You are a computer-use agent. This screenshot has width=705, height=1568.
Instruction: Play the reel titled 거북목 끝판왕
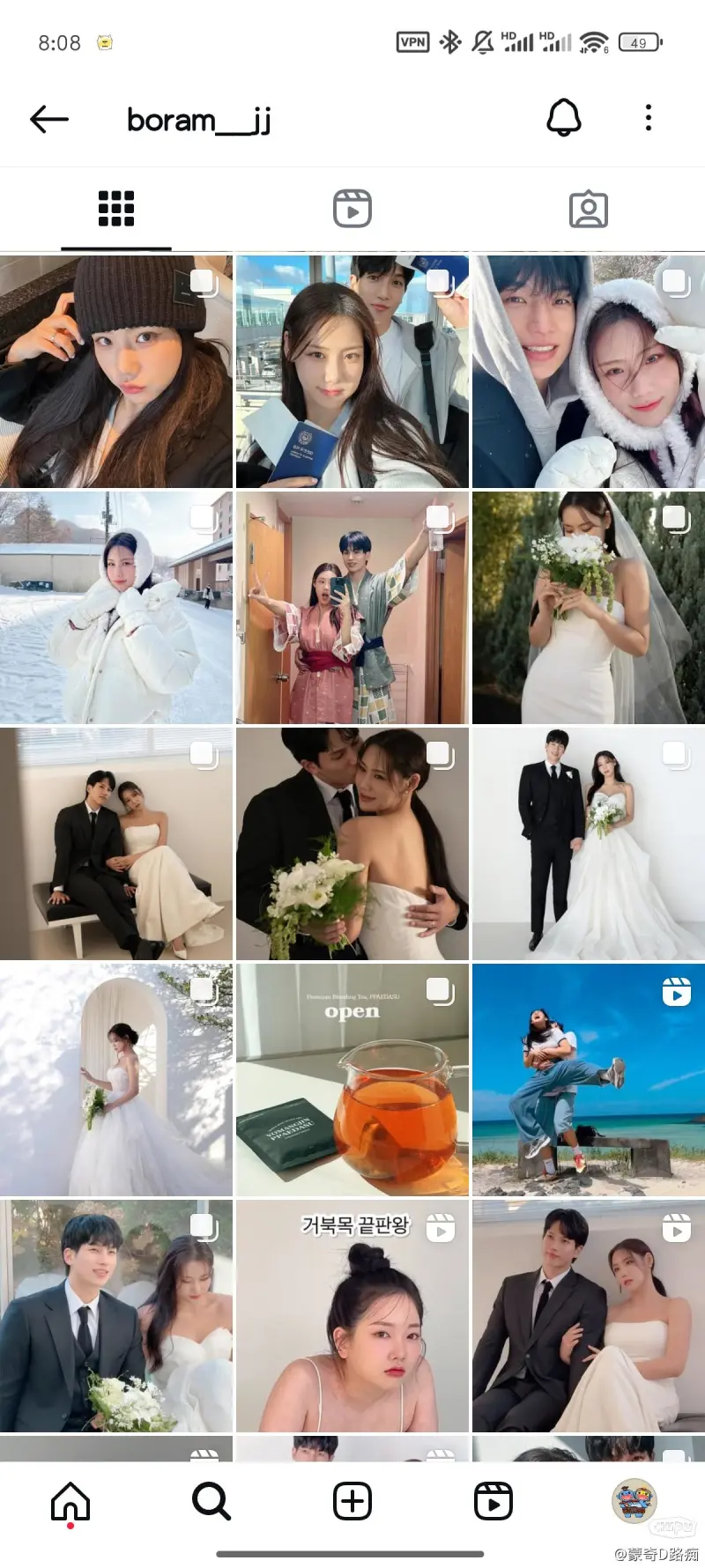[352, 1316]
